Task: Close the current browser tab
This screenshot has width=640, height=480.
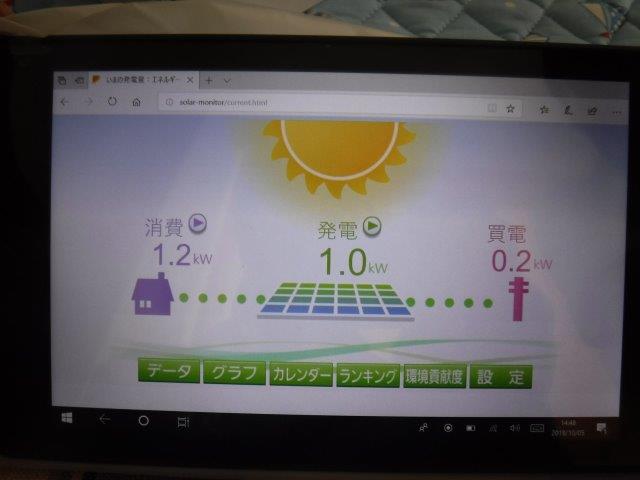Action: [190, 79]
